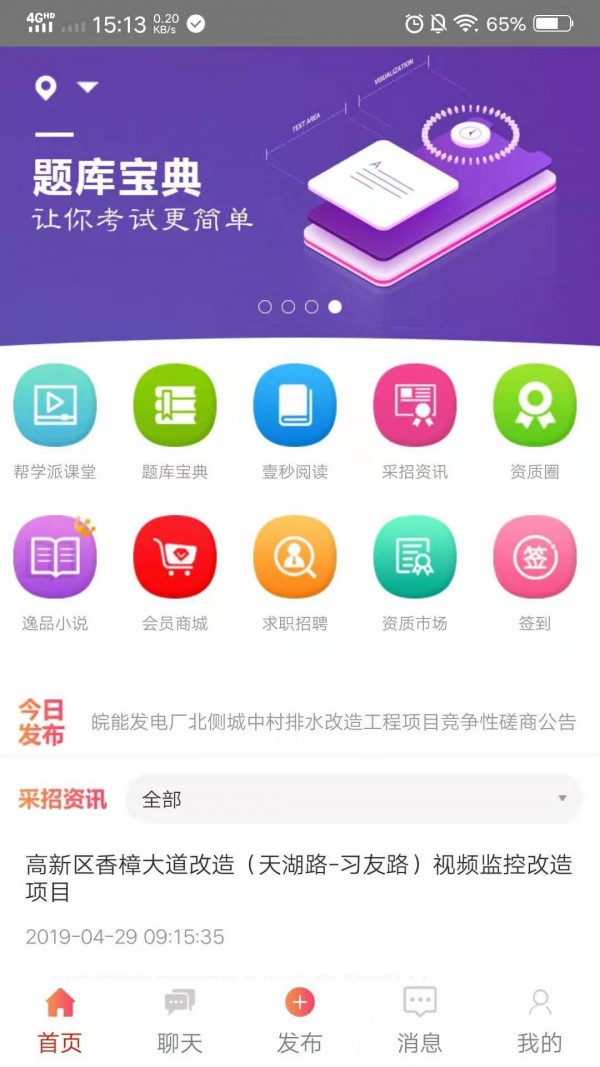The height and width of the screenshot is (1067, 600).
Task: Expand the 全部 category dropdown
Action: coord(354,799)
